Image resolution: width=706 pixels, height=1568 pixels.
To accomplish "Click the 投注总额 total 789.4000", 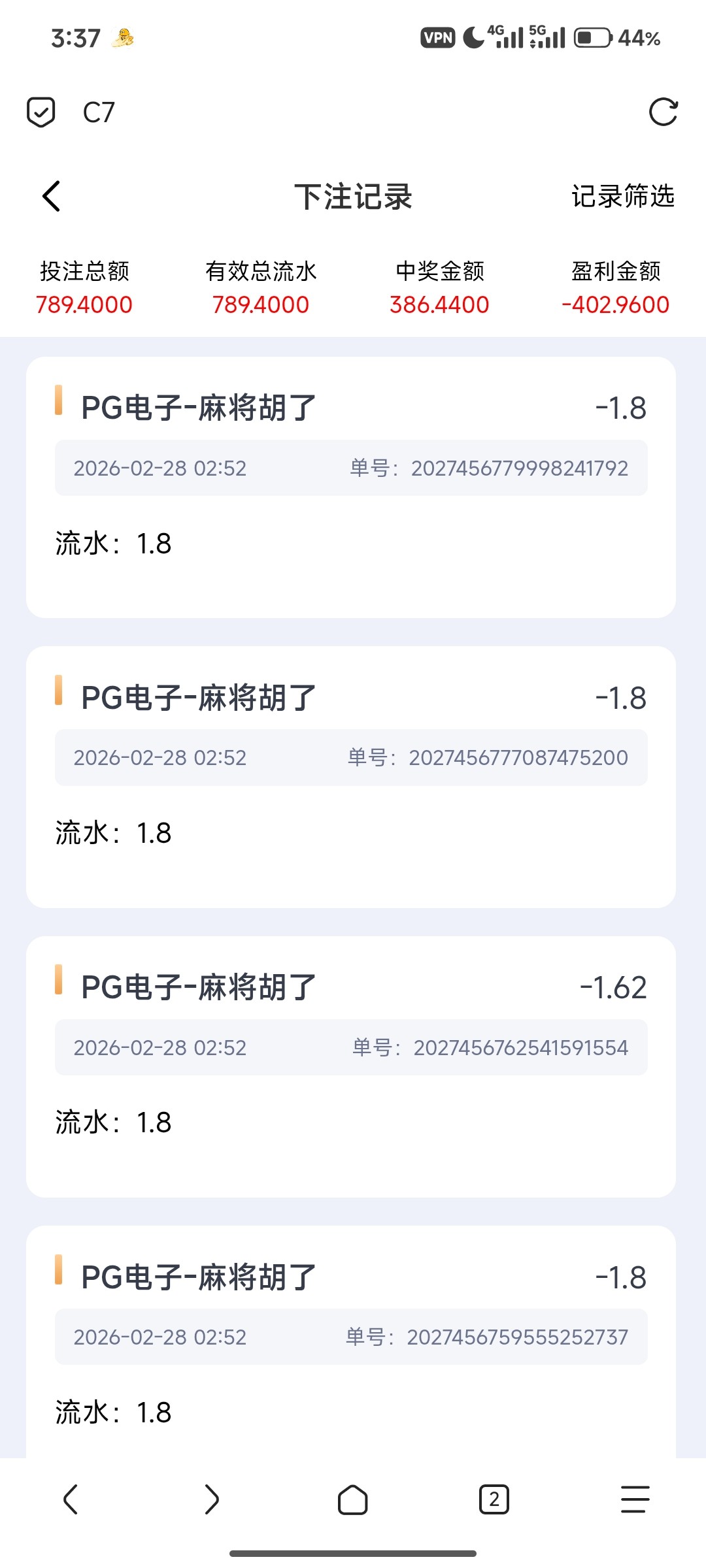I will tap(84, 304).
